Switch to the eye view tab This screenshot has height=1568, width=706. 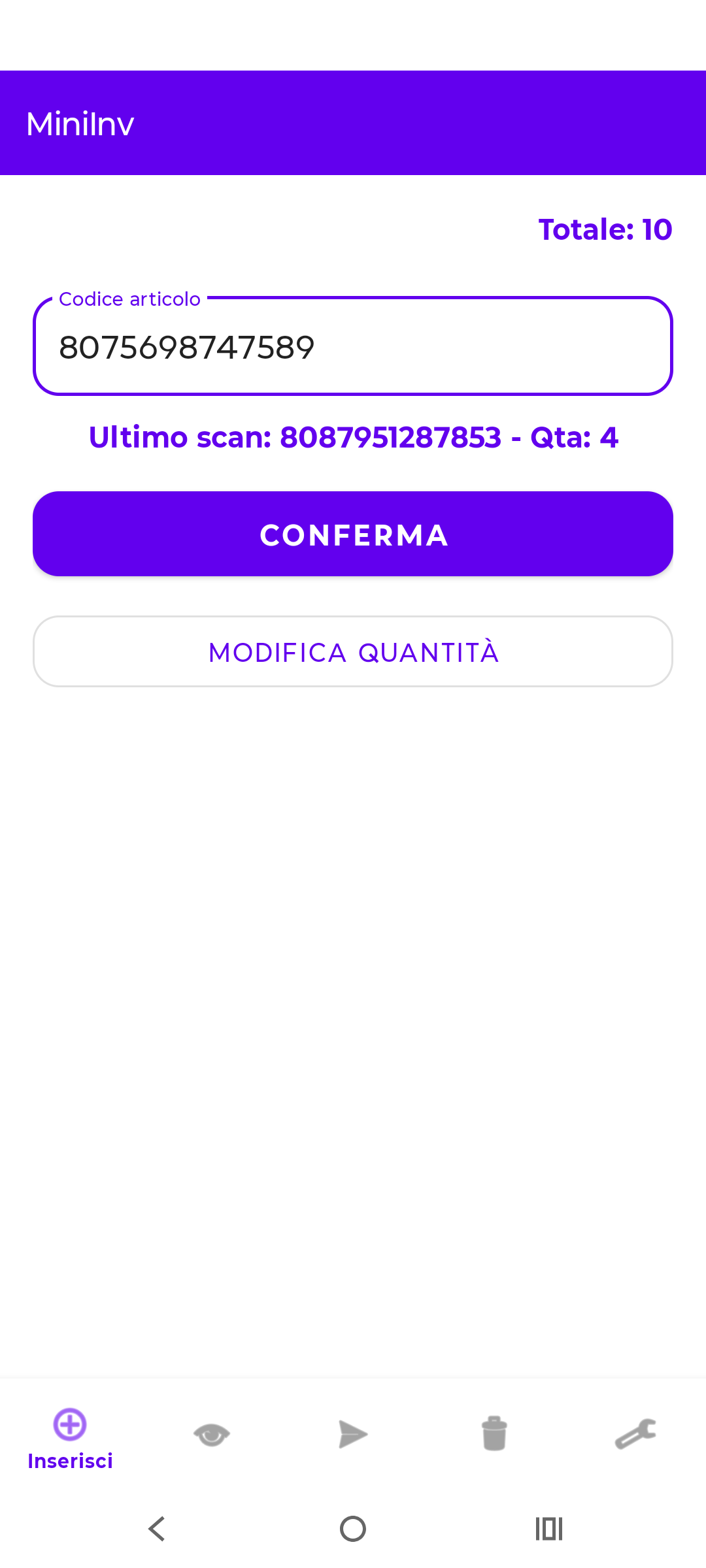[x=212, y=1435]
